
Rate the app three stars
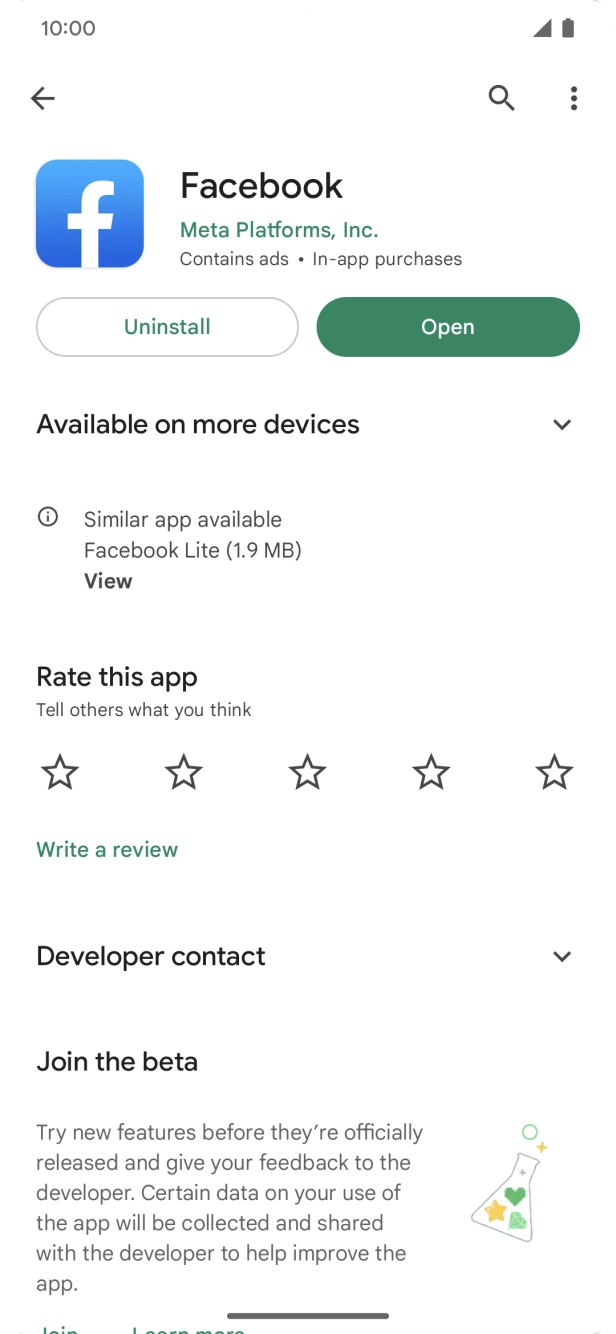(x=307, y=772)
